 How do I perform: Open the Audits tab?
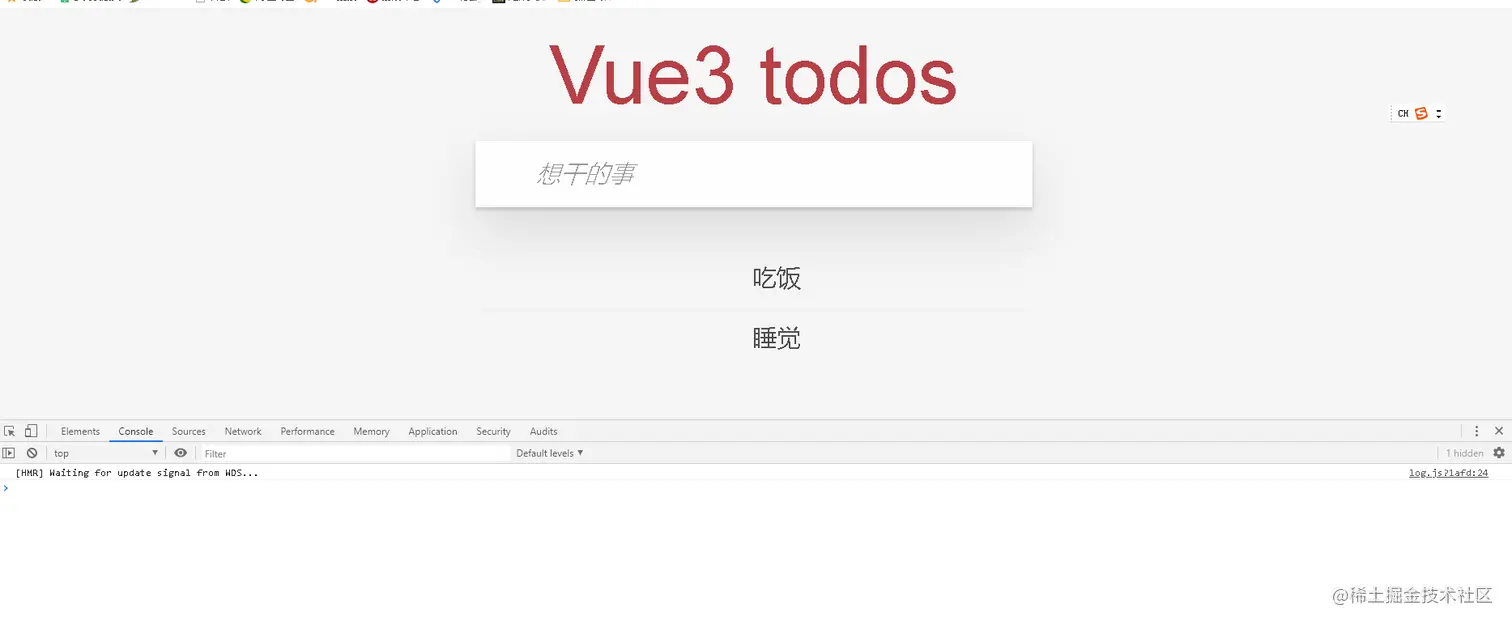(x=543, y=432)
